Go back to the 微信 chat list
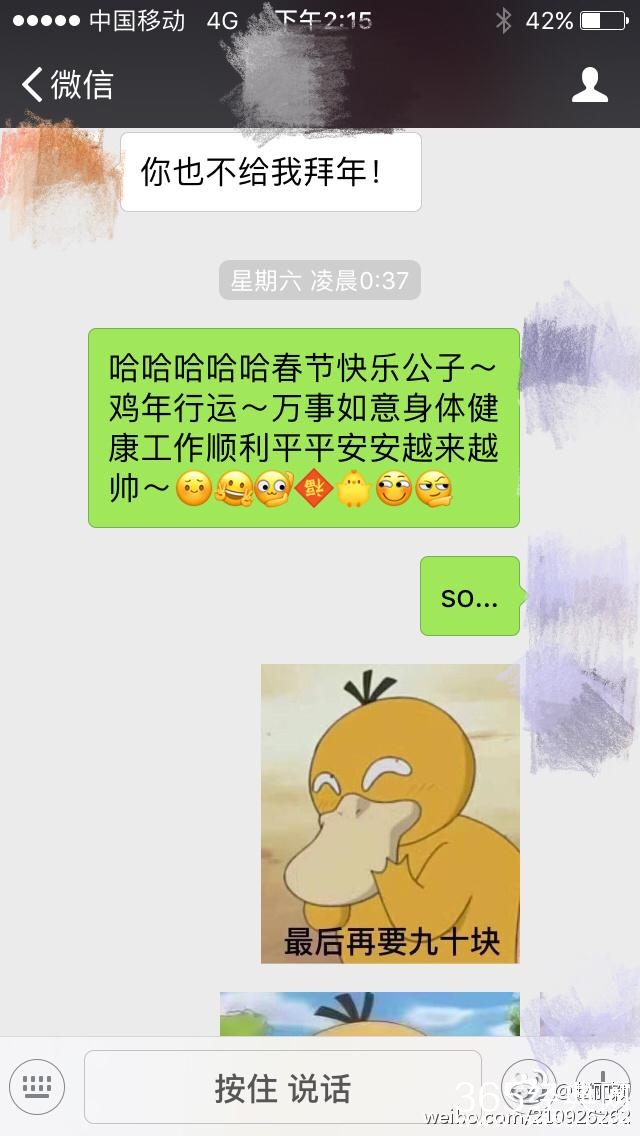 pyautogui.click(x=68, y=85)
